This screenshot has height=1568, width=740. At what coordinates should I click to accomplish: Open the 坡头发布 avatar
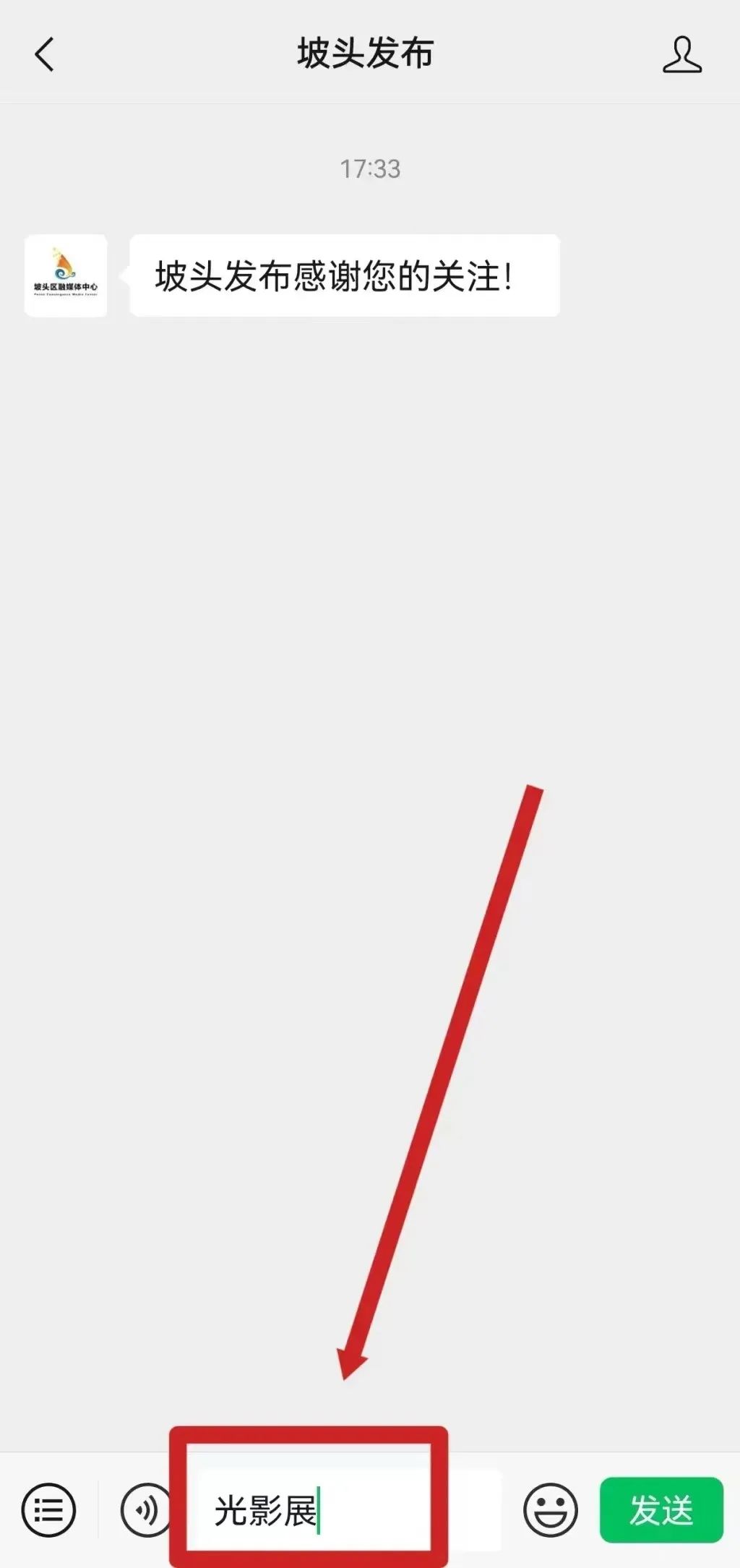pos(66,275)
